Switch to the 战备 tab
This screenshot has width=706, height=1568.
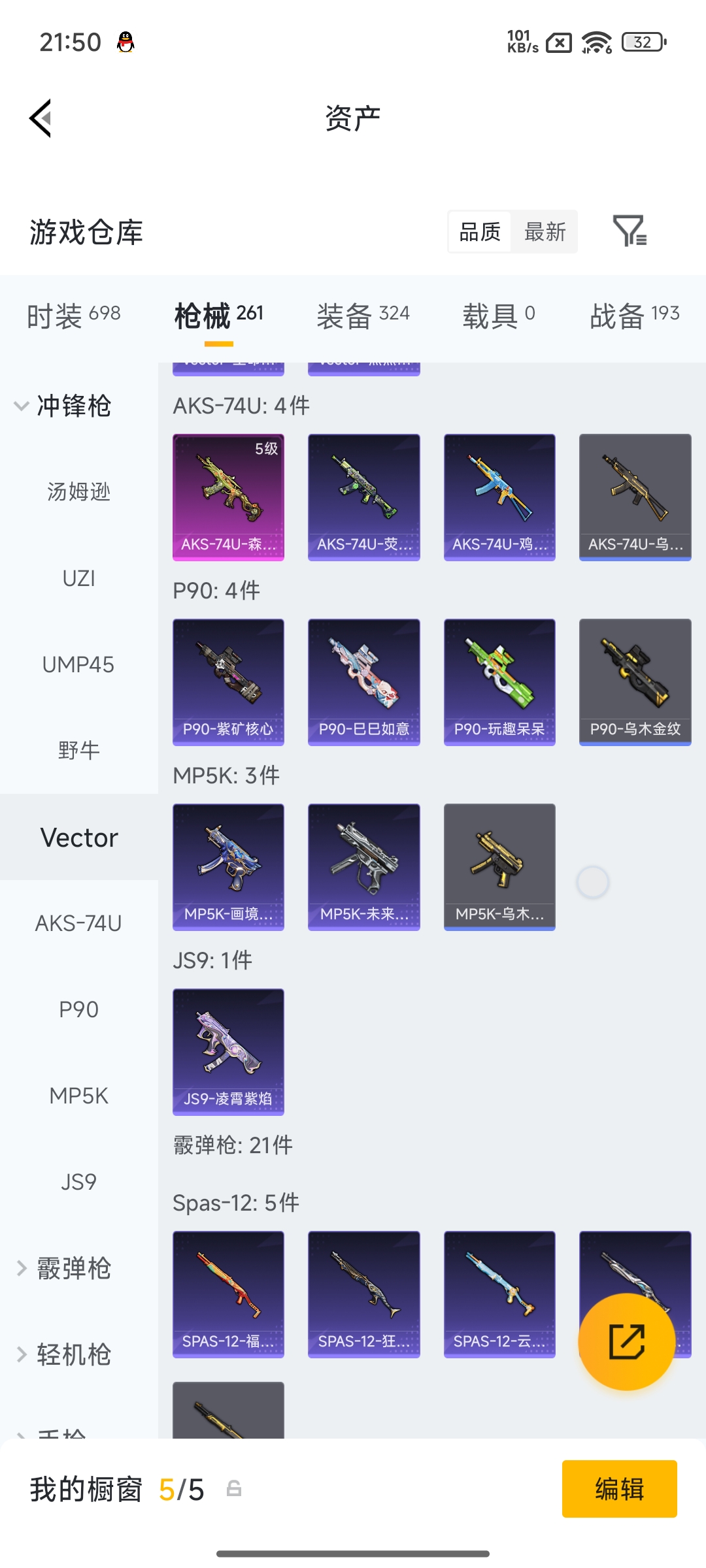coord(634,316)
